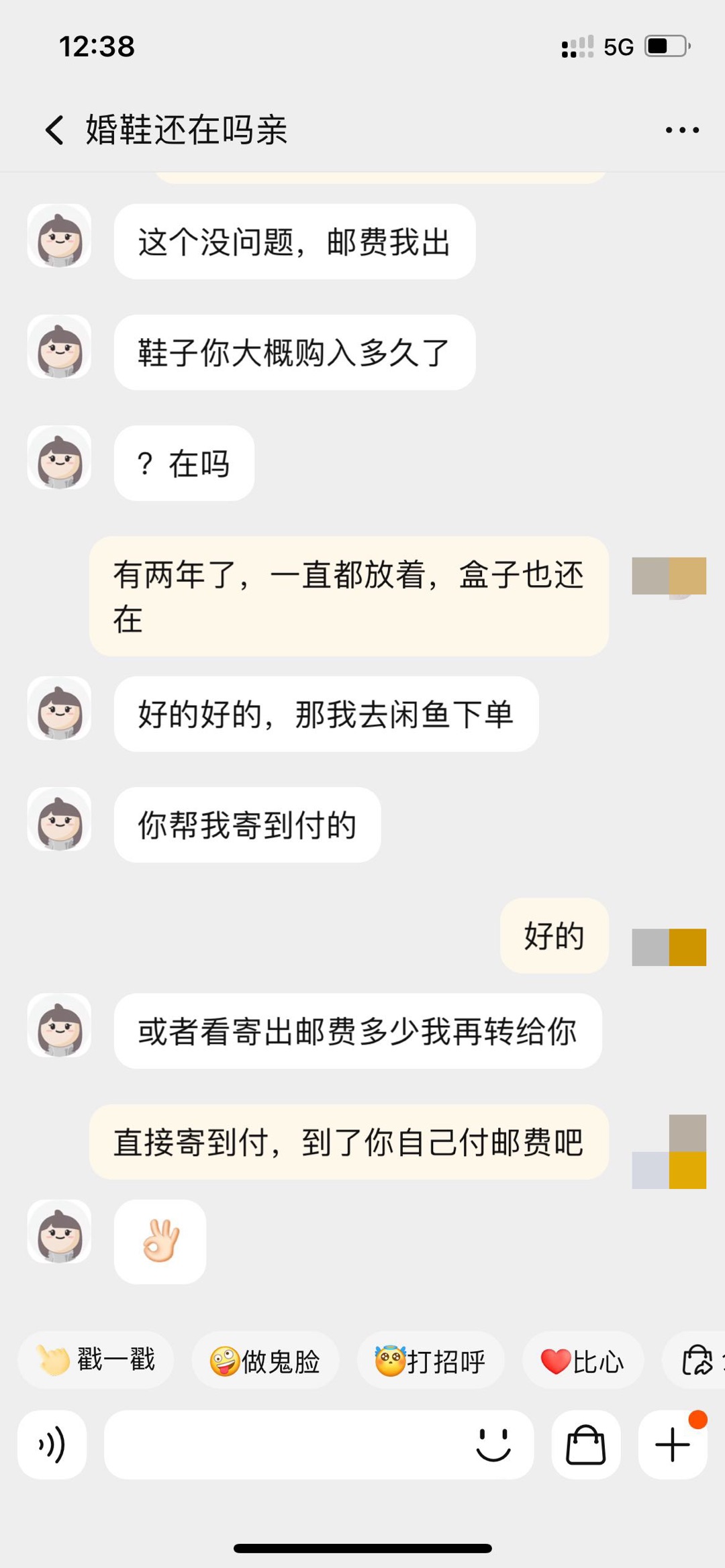Open the emoji picker

493,1445
